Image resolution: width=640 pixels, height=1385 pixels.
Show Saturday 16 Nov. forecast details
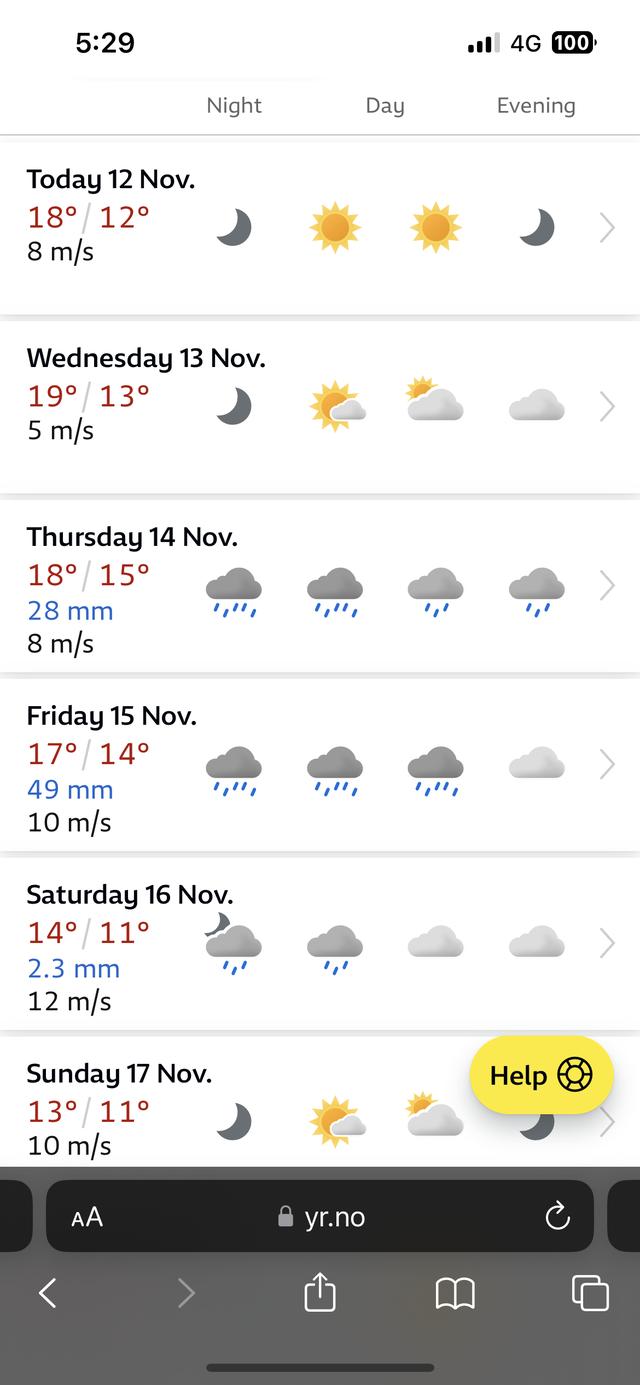pyautogui.click(x=606, y=943)
